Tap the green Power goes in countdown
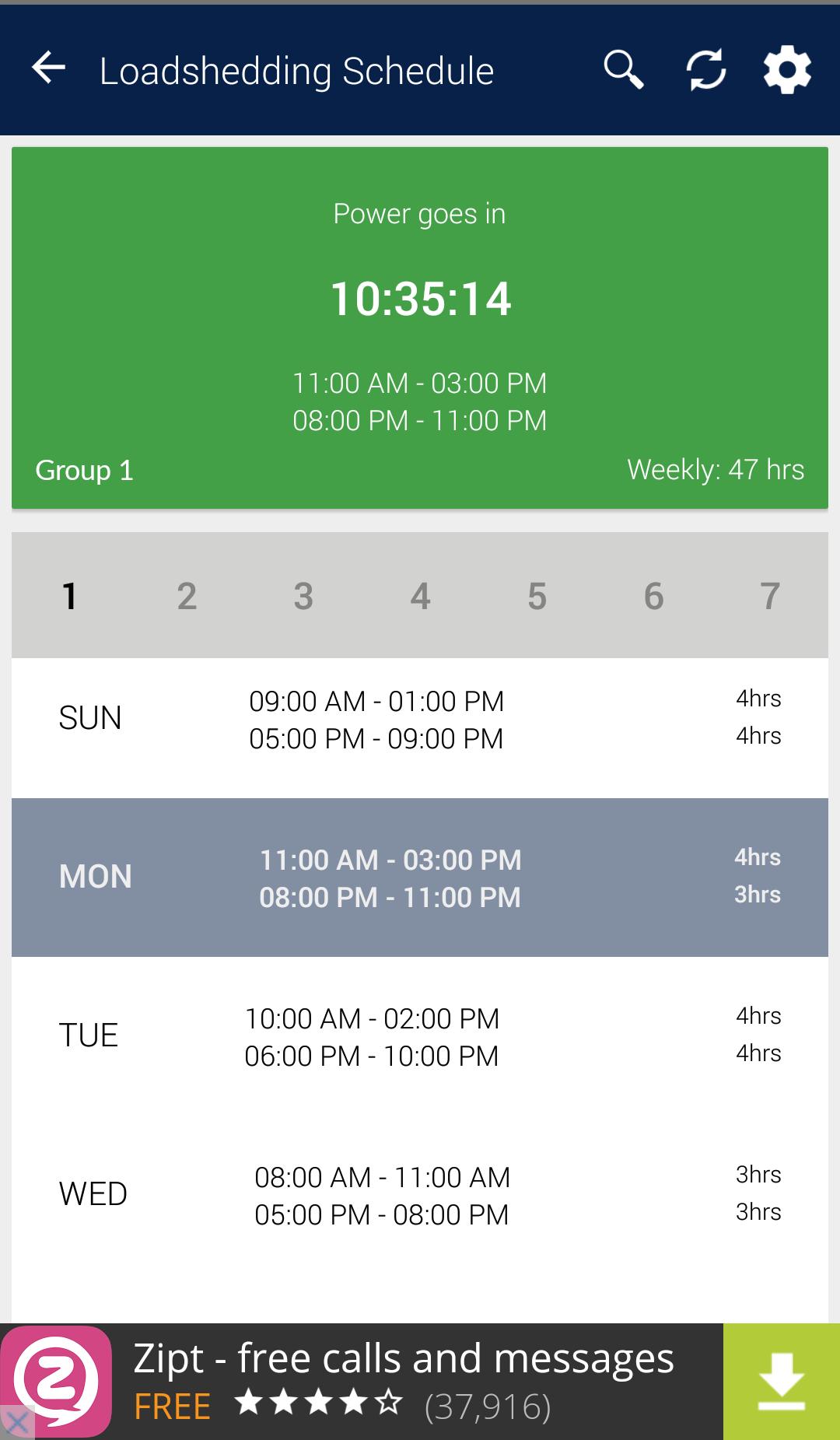The width and height of the screenshot is (840, 1440). [x=420, y=300]
